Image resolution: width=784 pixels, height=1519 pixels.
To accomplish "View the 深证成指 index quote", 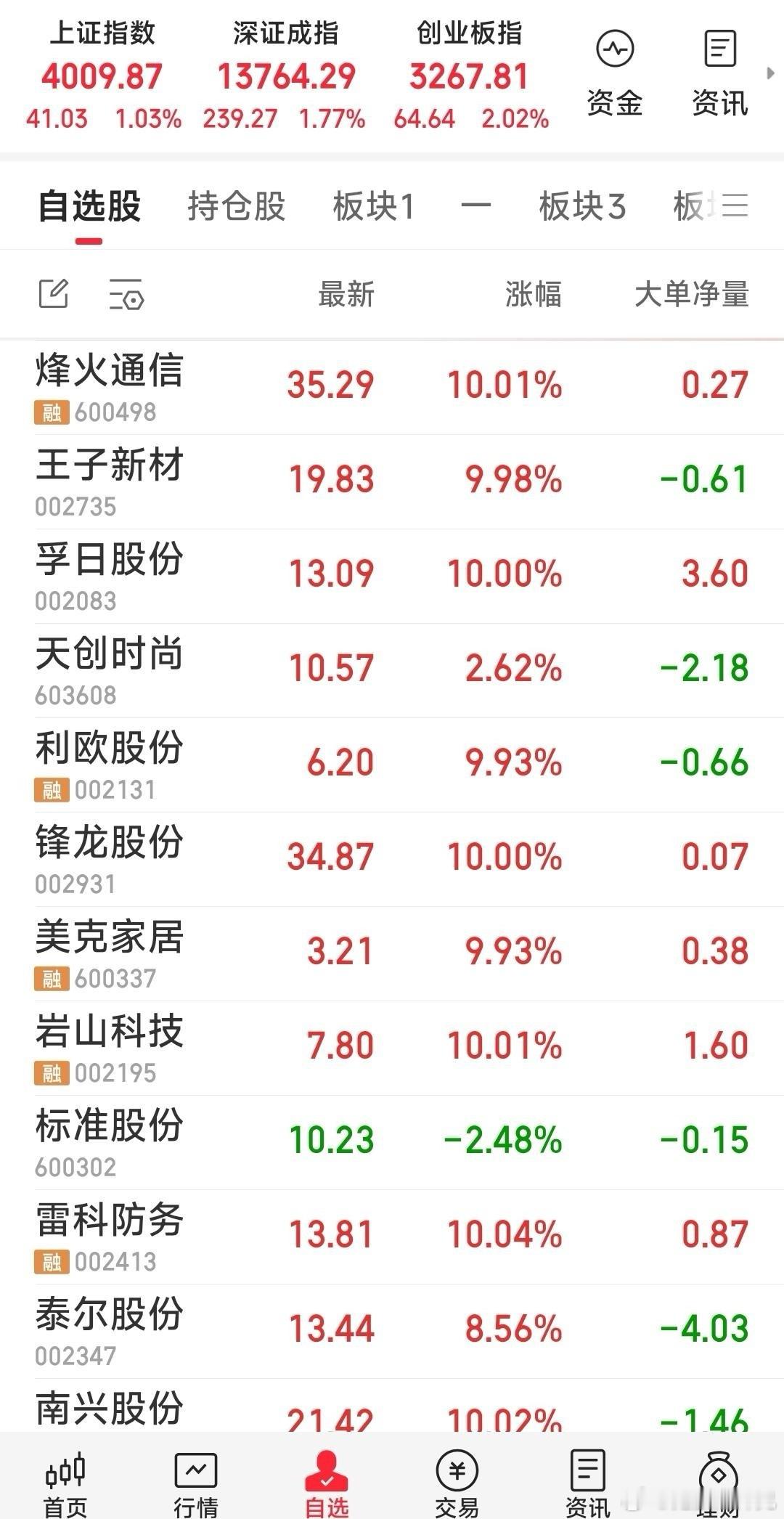I will click(x=287, y=73).
